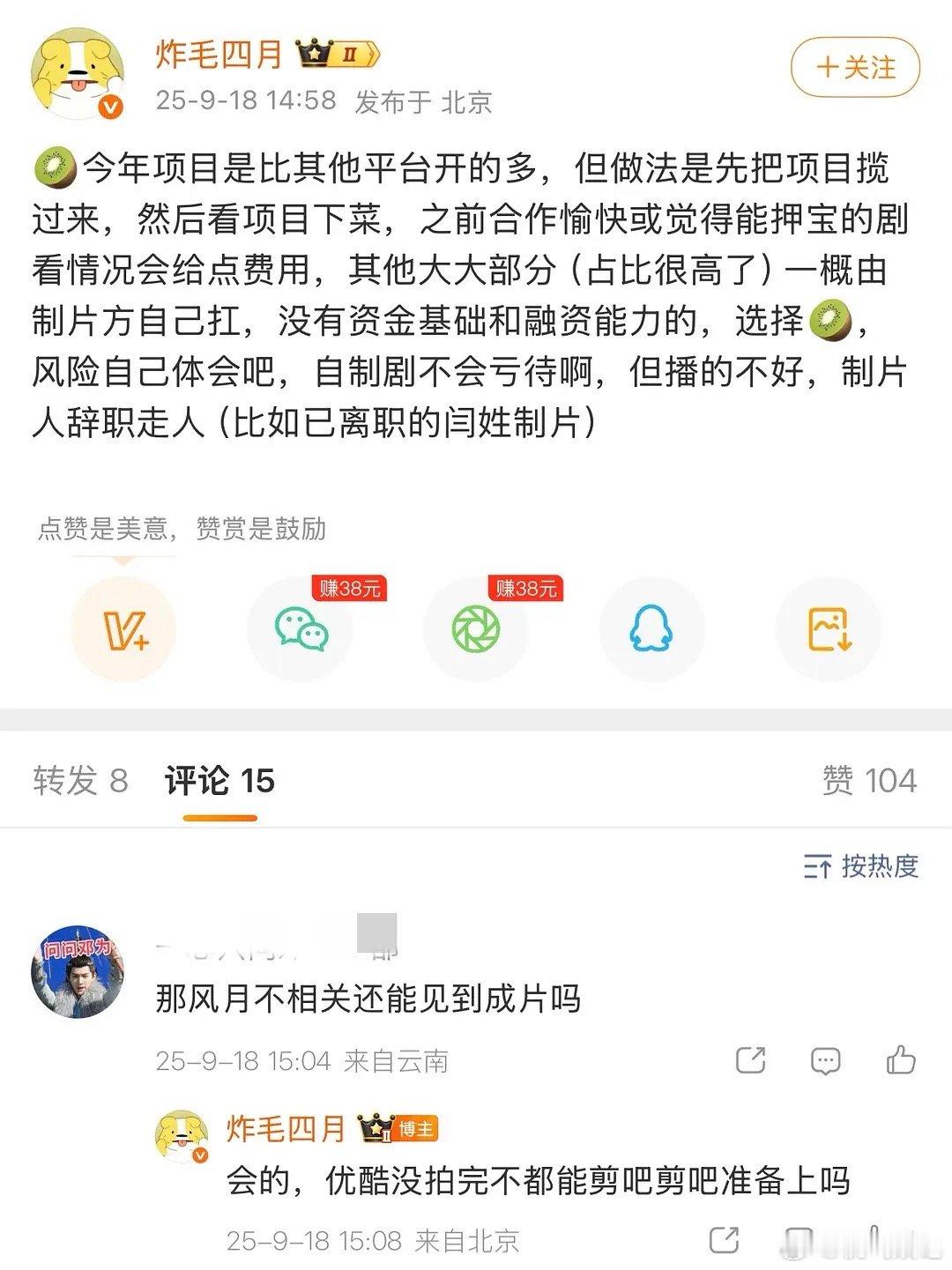This screenshot has height=1270, width=952.
Task: Like the first comment with the thumbs-up
Action: click(900, 1061)
